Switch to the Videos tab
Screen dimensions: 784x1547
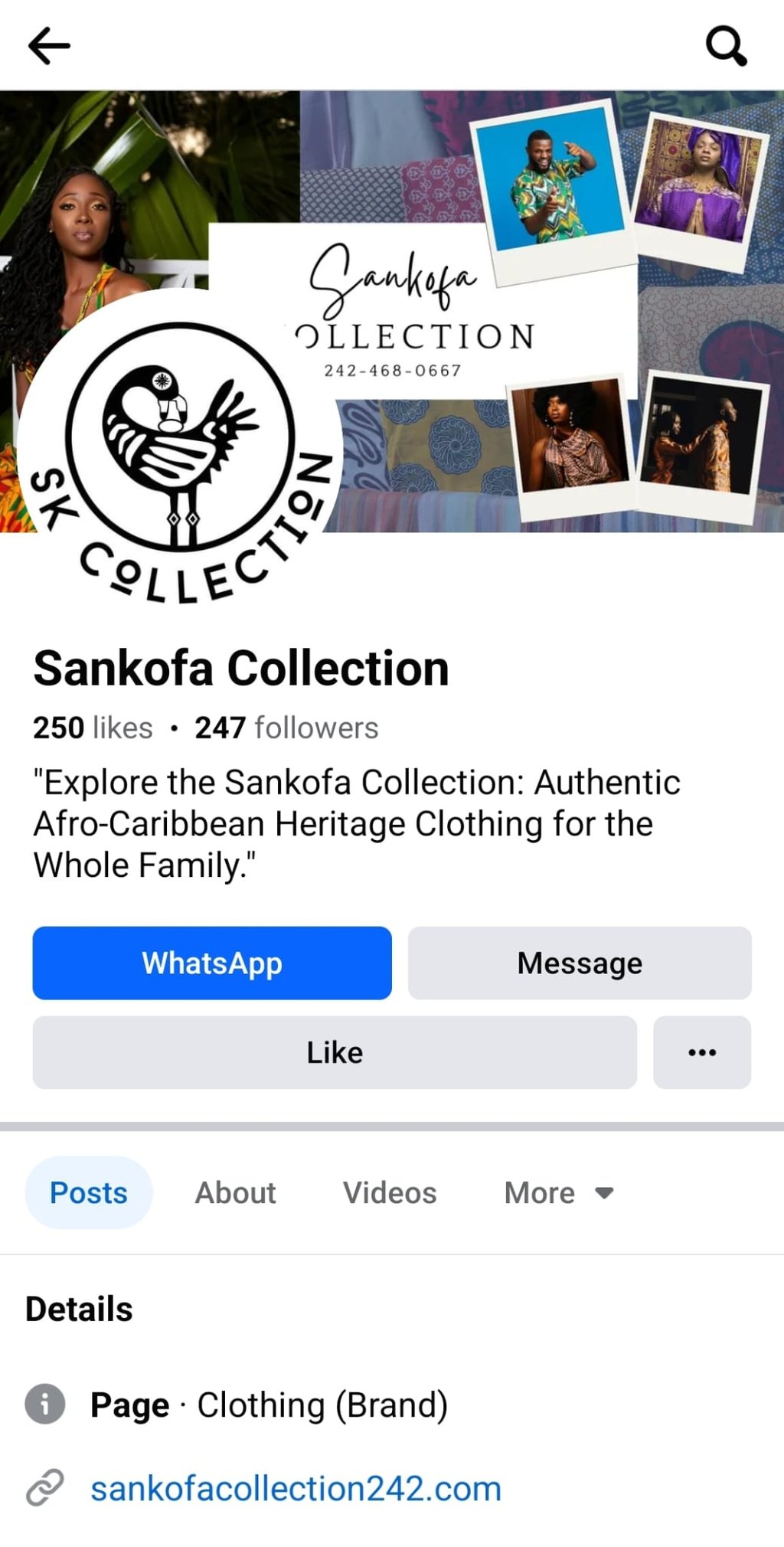click(389, 1192)
